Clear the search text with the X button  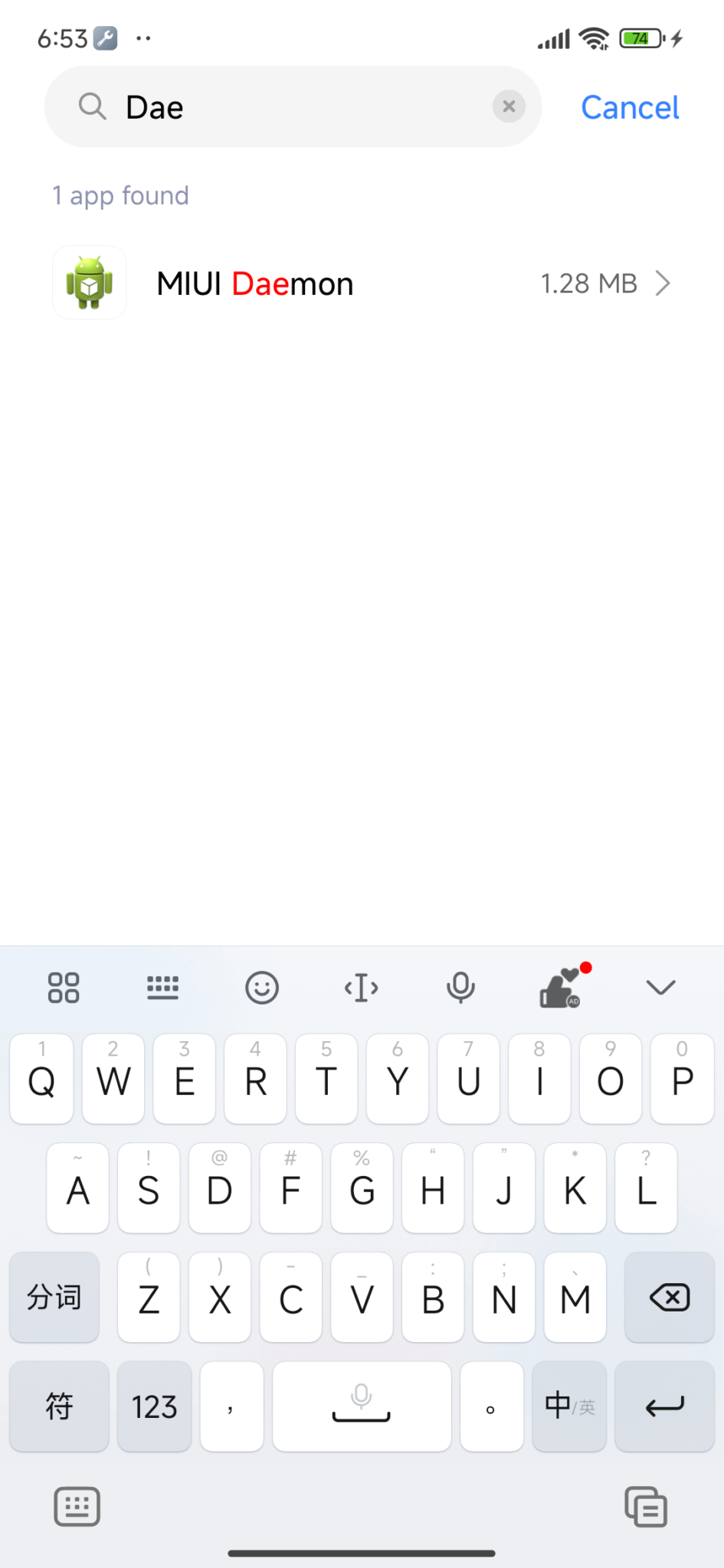[508, 106]
